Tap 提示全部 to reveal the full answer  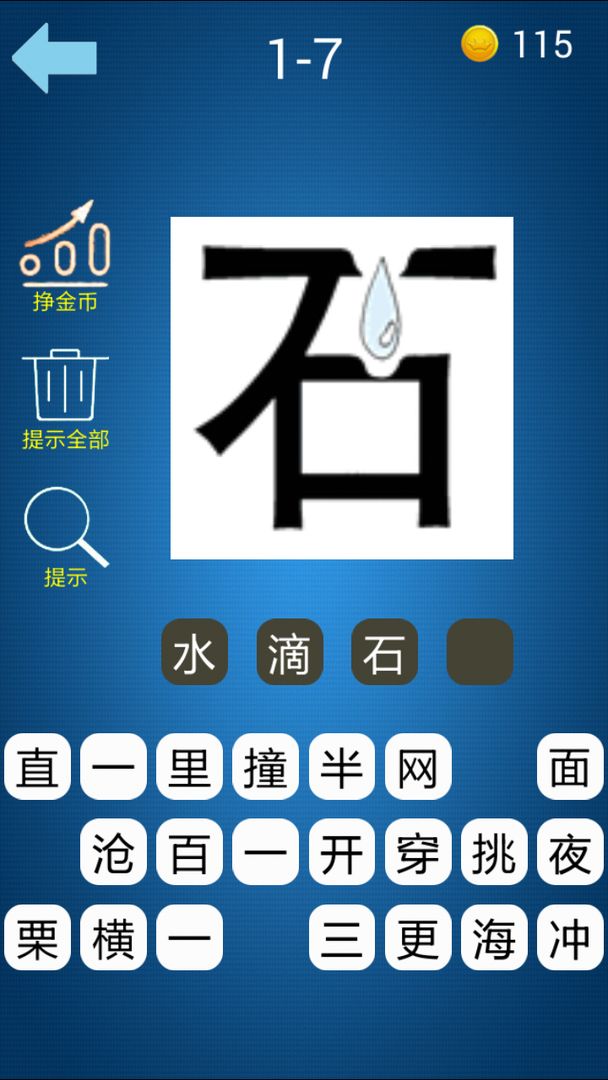tap(66, 397)
